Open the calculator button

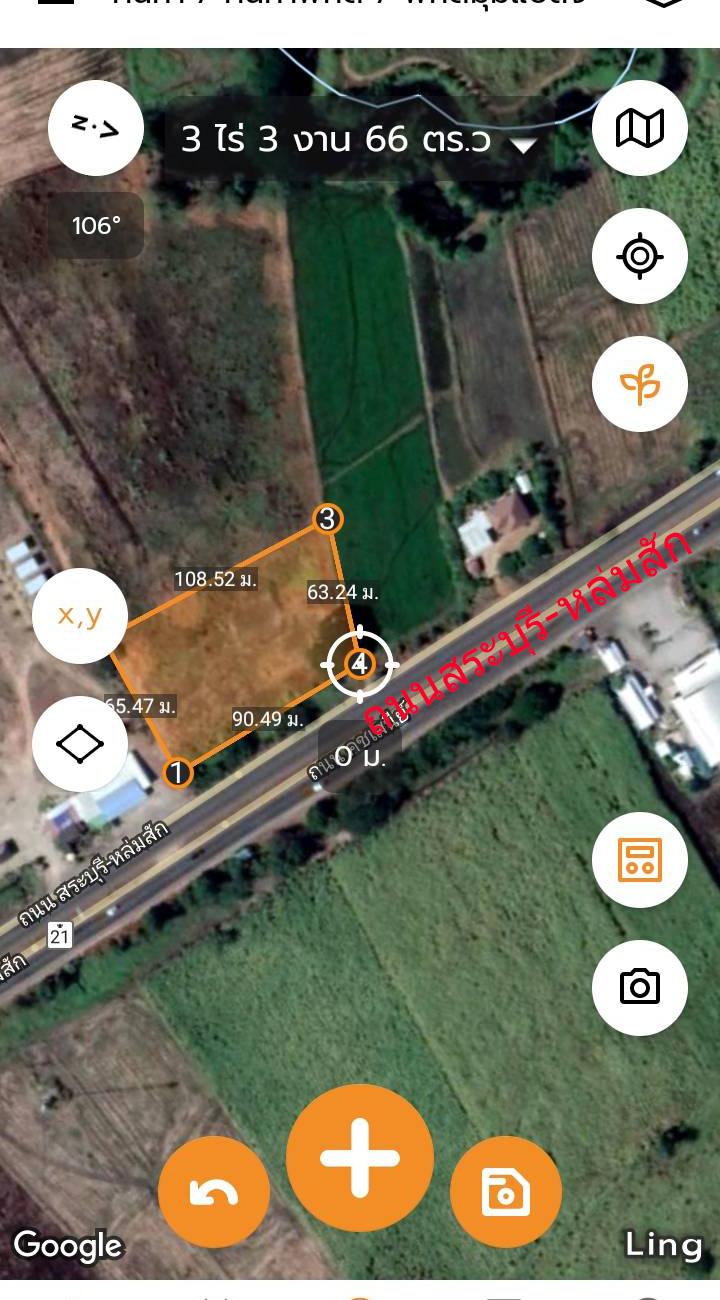[x=640, y=860]
